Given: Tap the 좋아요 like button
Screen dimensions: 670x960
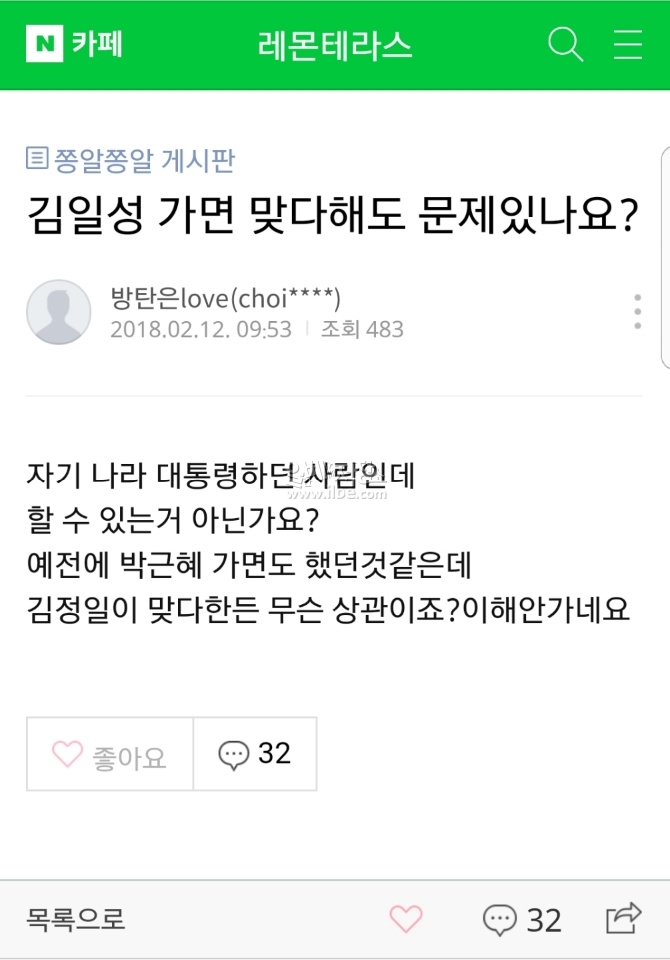Looking at the screenshot, I should (x=109, y=754).
